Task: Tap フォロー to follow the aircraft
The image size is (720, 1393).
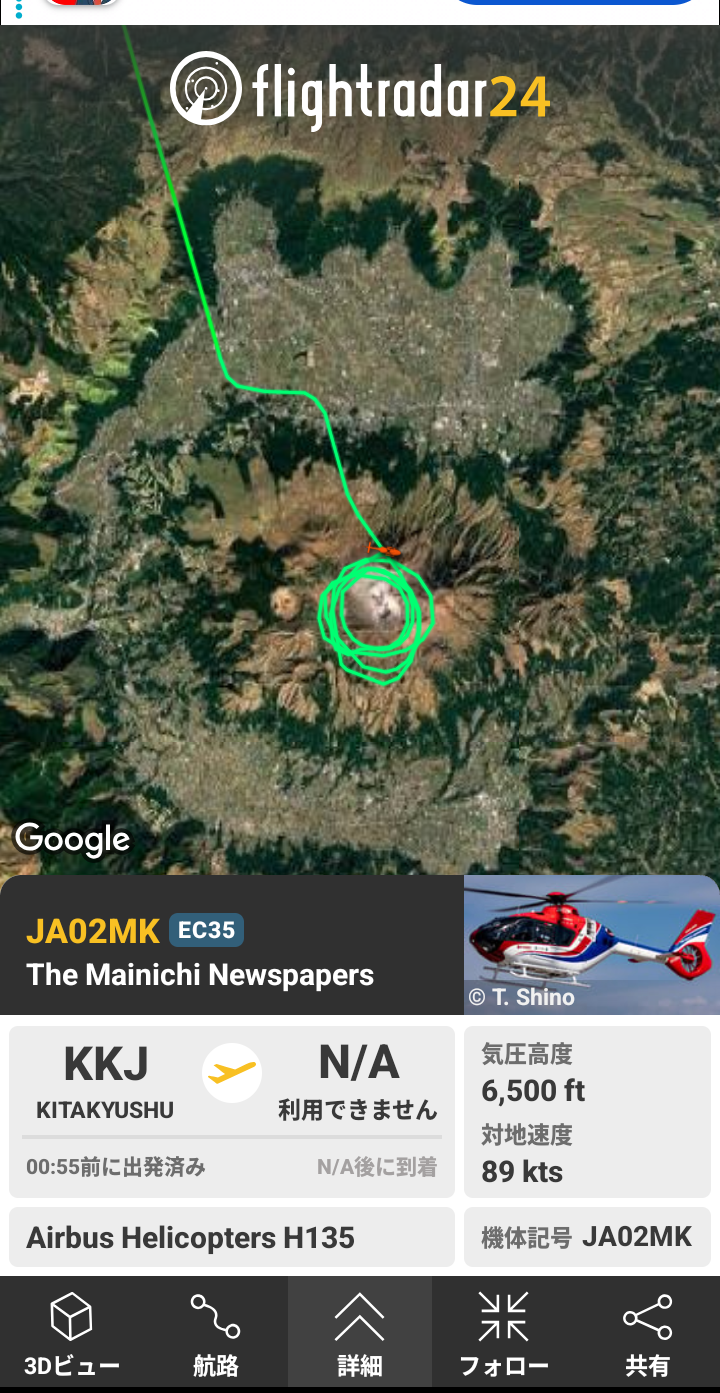Action: point(504,1332)
